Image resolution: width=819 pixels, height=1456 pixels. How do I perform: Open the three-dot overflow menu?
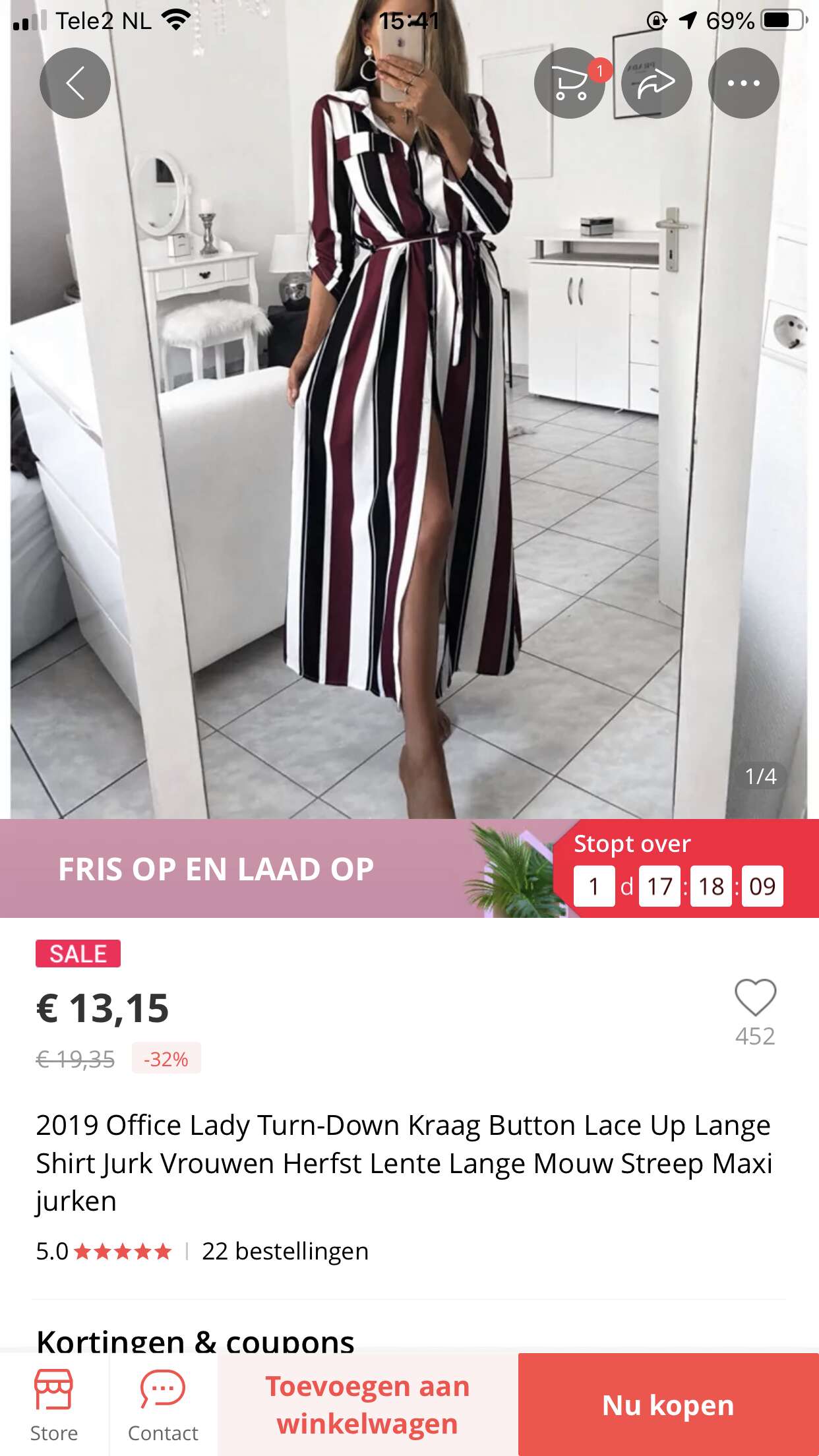[x=744, y=83]
